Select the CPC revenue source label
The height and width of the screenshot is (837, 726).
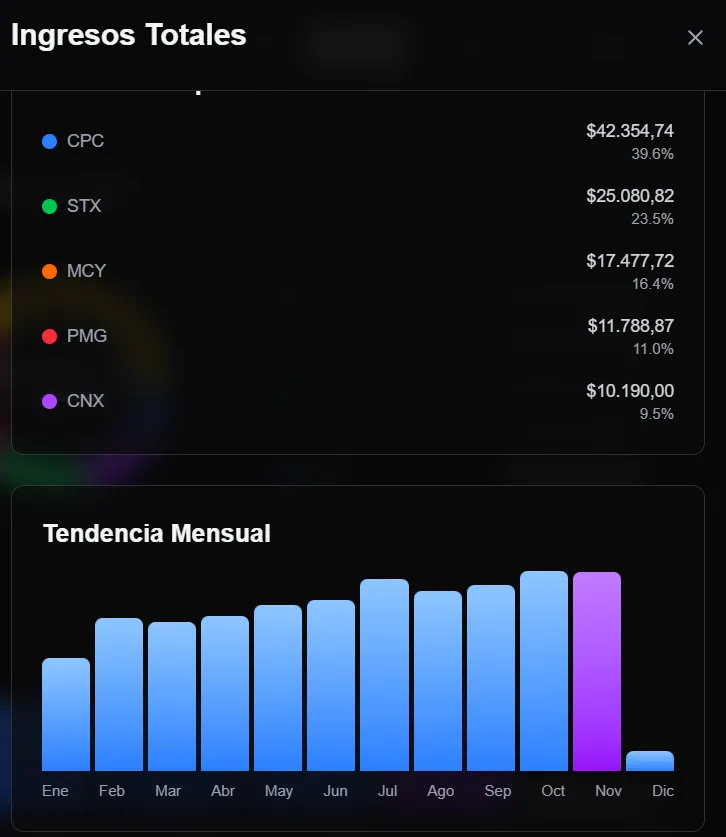coord(86,141)
